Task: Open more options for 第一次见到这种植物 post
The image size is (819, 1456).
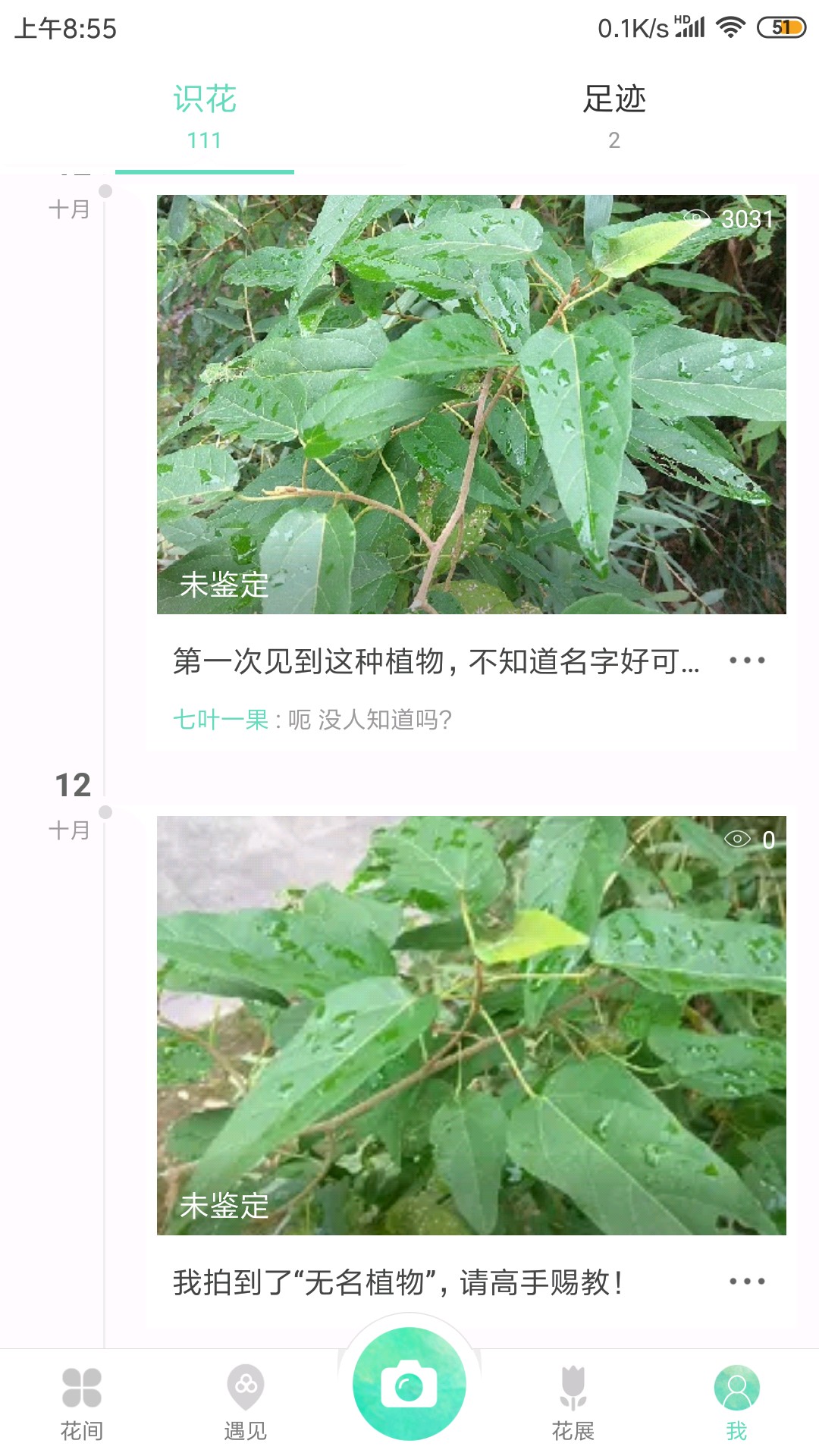Action: click(x=747, y=661)
